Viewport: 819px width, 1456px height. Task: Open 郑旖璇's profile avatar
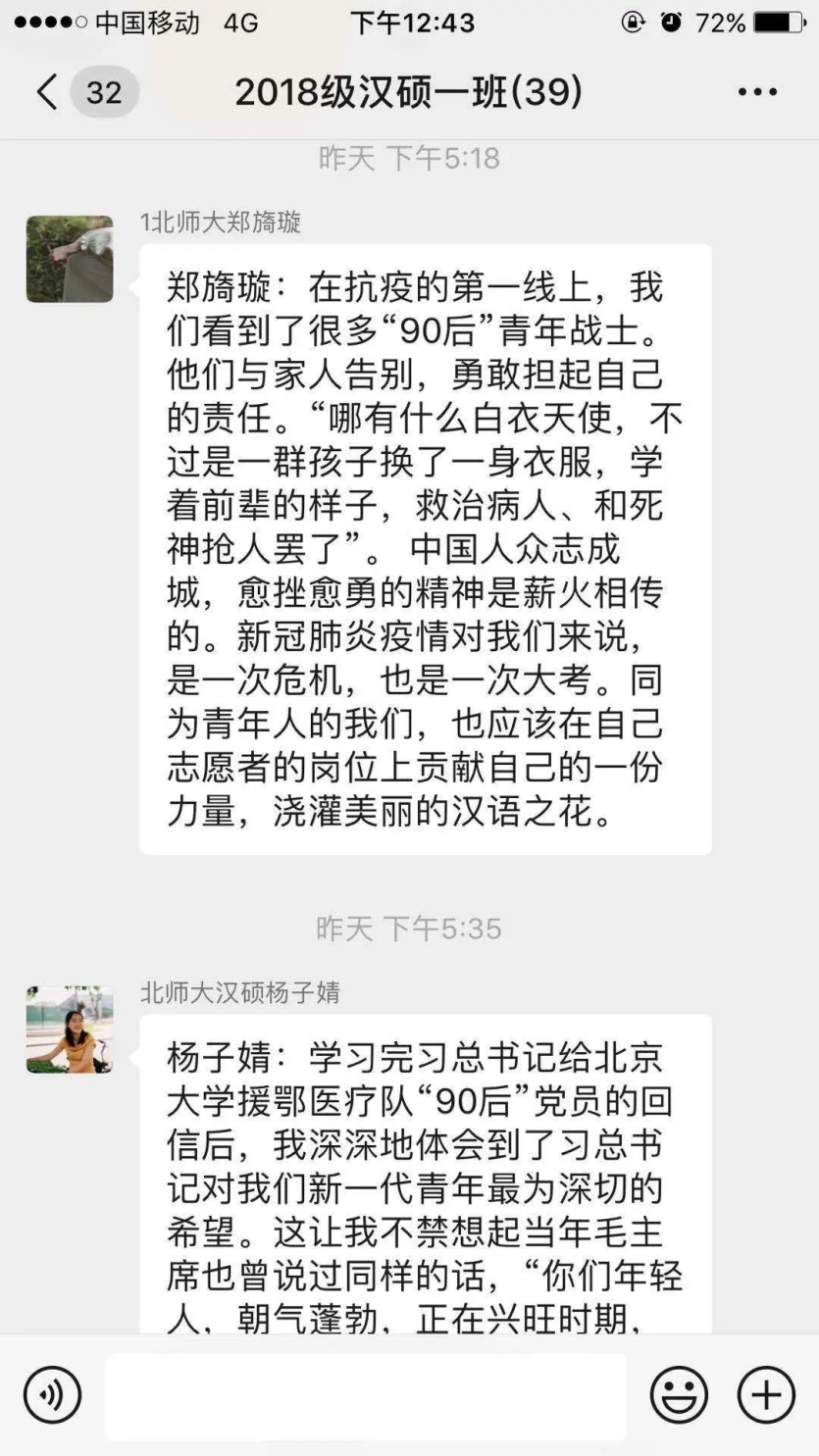[x=70, y=259]
